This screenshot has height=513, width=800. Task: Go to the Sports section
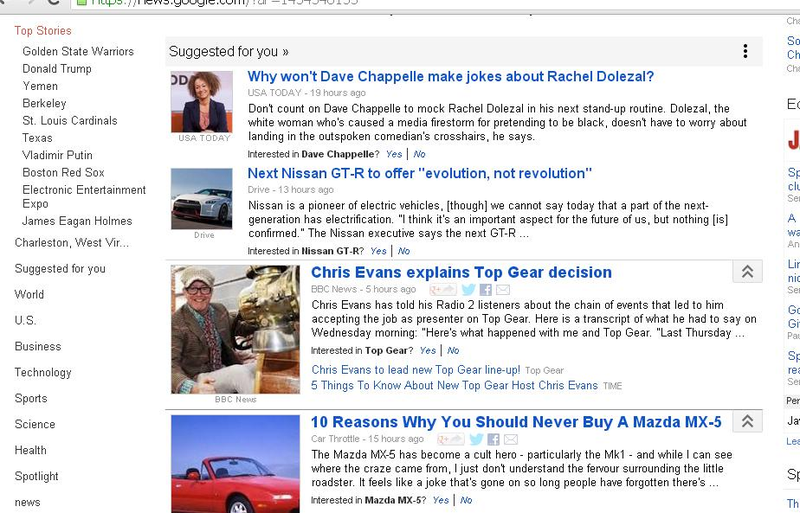coord(31,398)
